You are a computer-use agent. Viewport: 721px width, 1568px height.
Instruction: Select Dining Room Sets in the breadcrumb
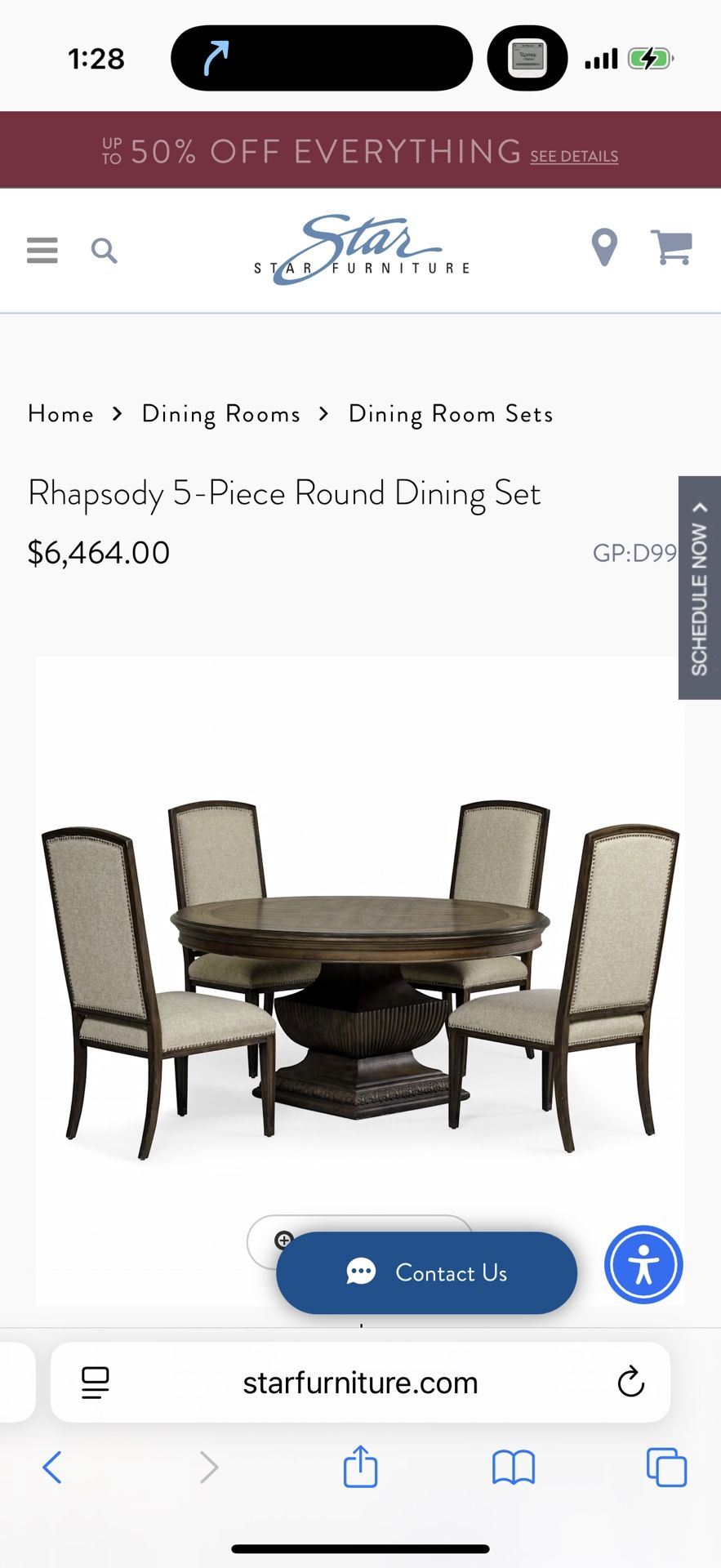(x=450, y=413)
